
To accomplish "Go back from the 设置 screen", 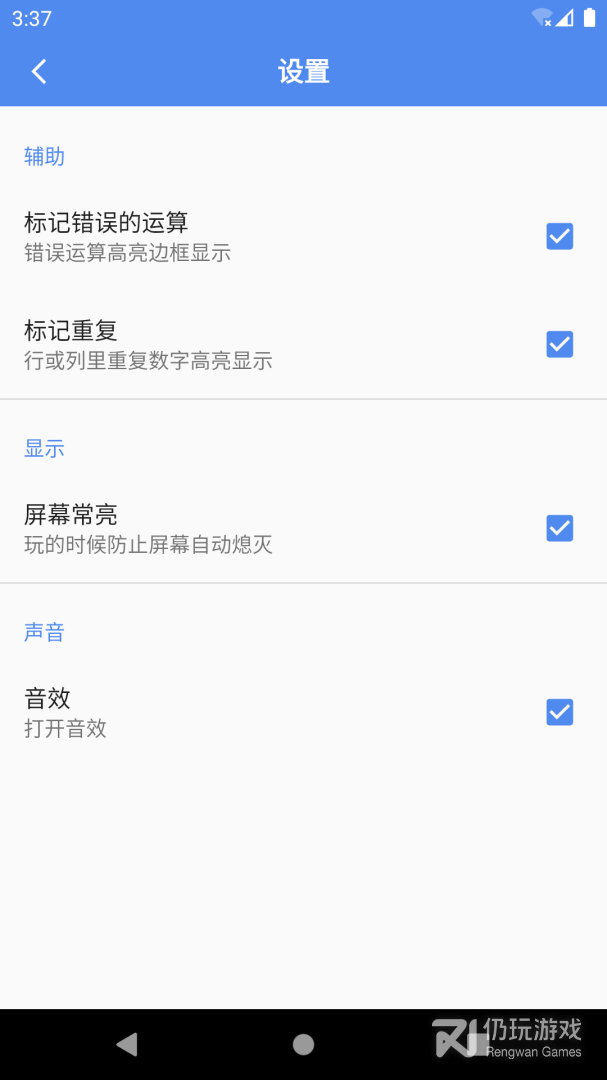I will tap(39, 71).
